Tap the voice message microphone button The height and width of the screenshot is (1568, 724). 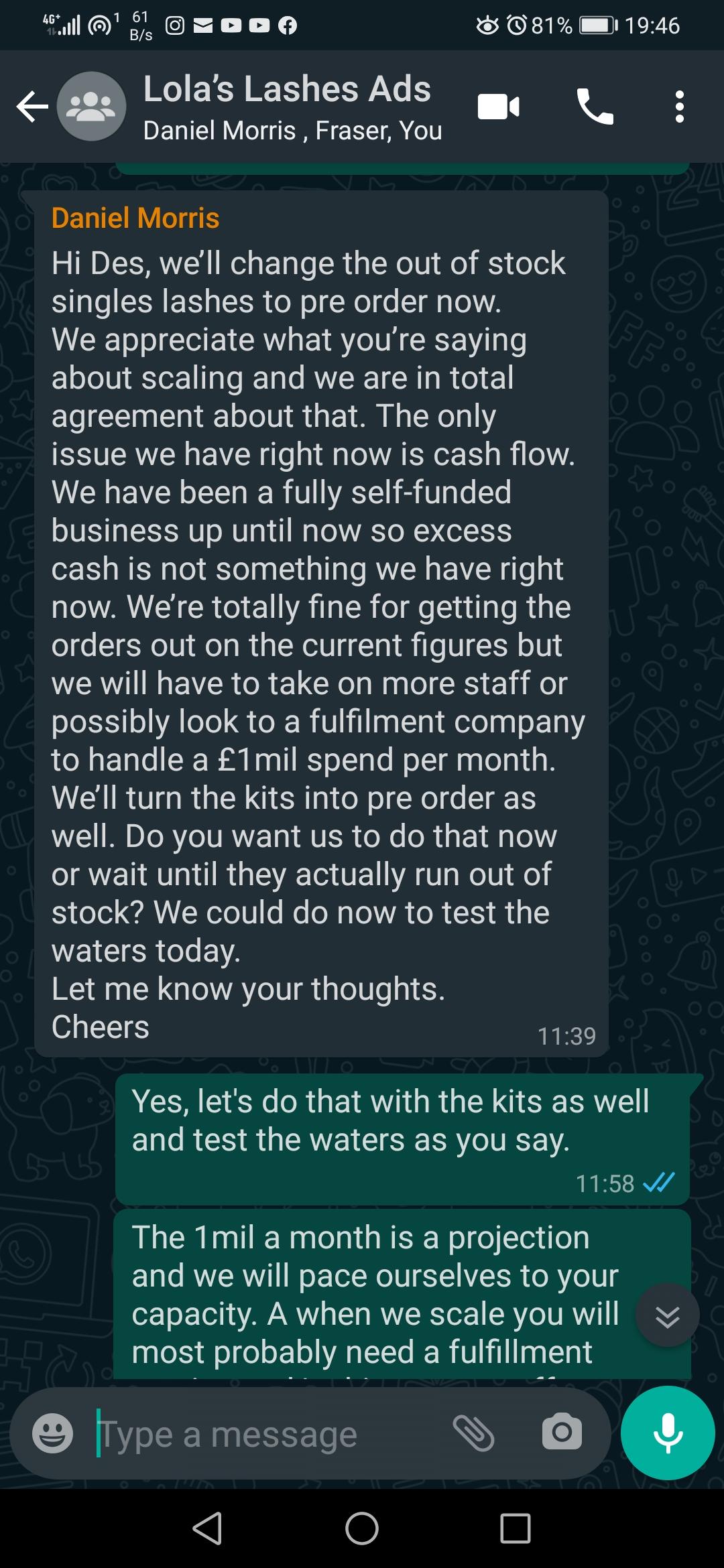pyautogui.click(x=668, y=1433)
